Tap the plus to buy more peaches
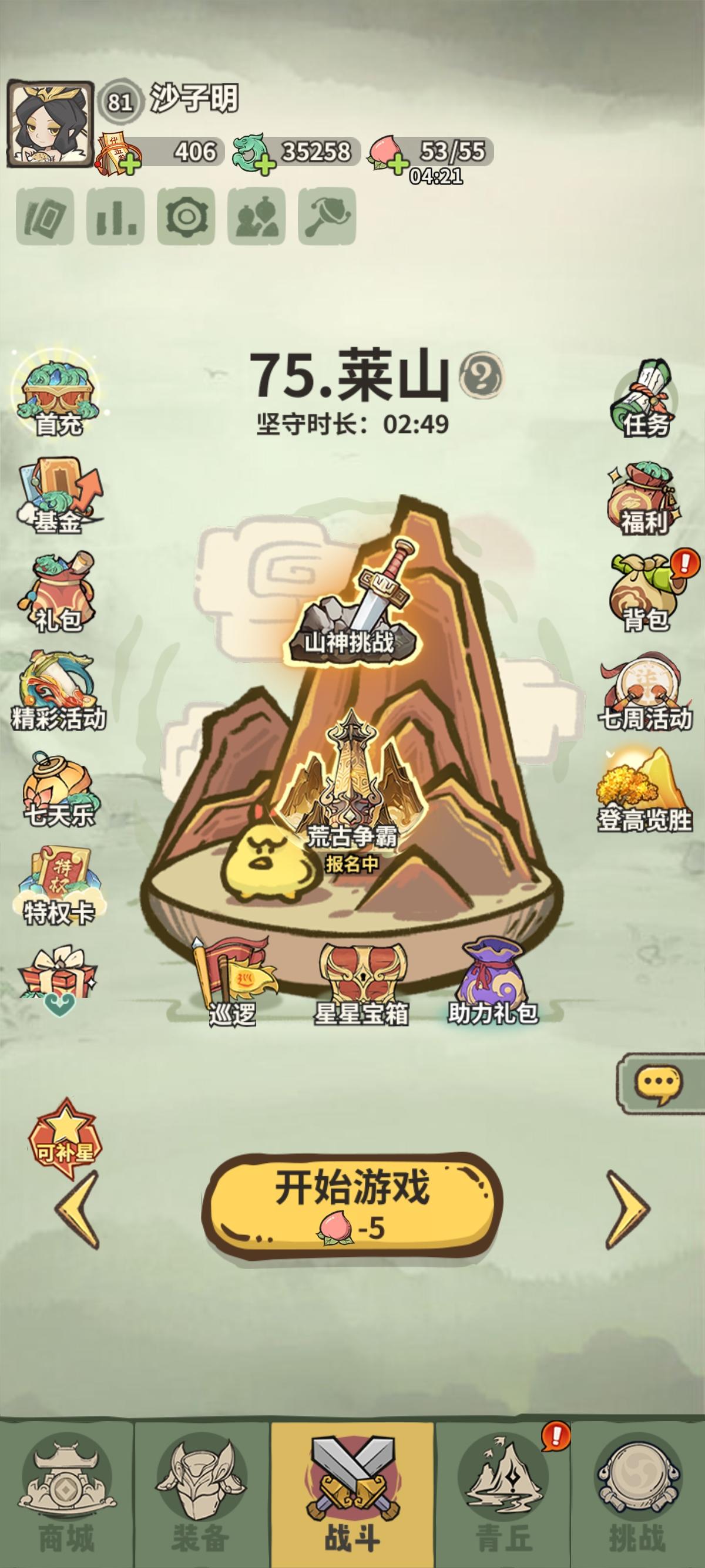Image resolution: width=705 pixels, height=1568 pixels. coord(398,163)
